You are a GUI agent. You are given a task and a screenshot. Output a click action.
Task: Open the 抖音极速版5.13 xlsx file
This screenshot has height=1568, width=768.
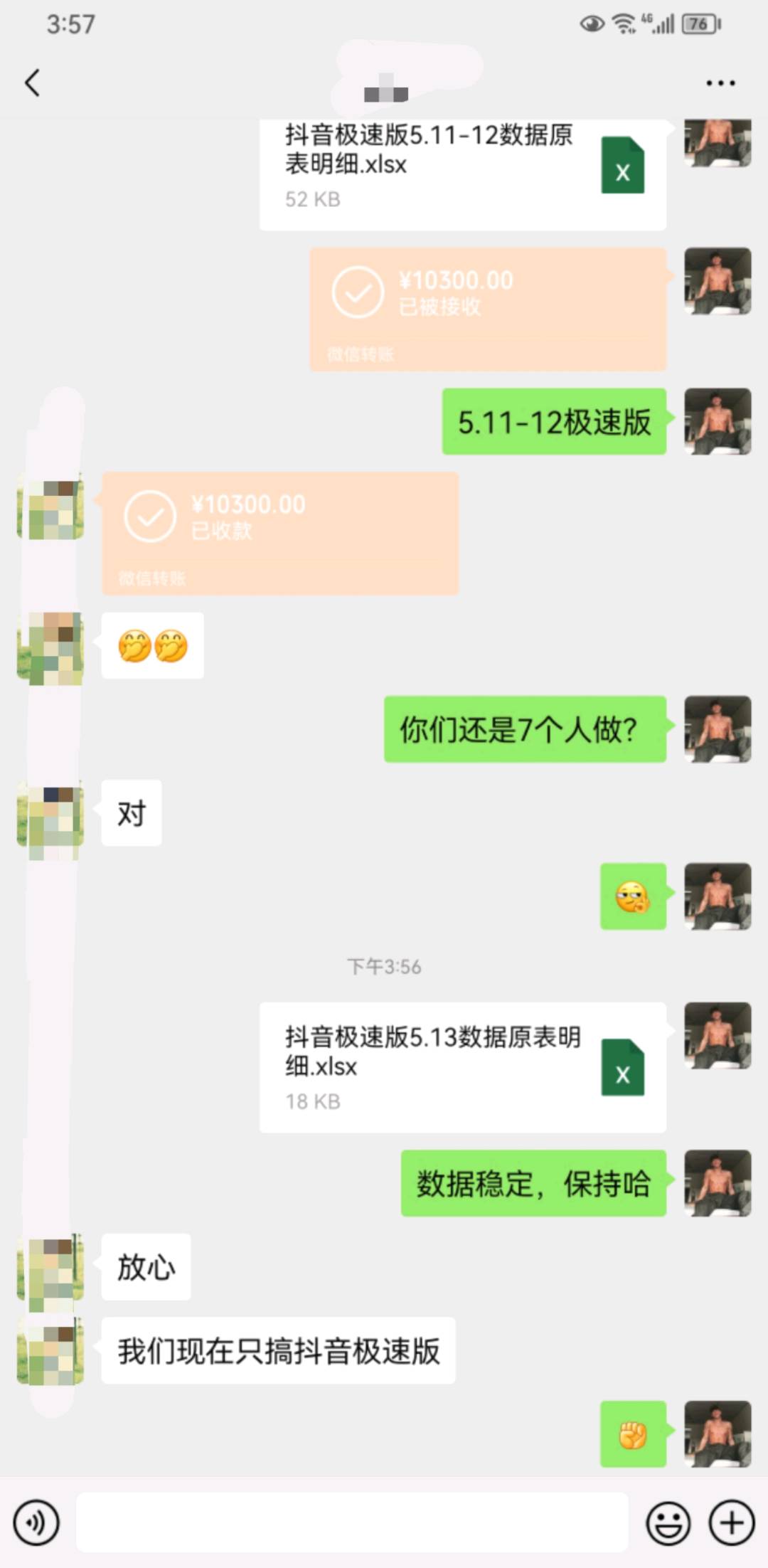click(x=462, y=1066)
